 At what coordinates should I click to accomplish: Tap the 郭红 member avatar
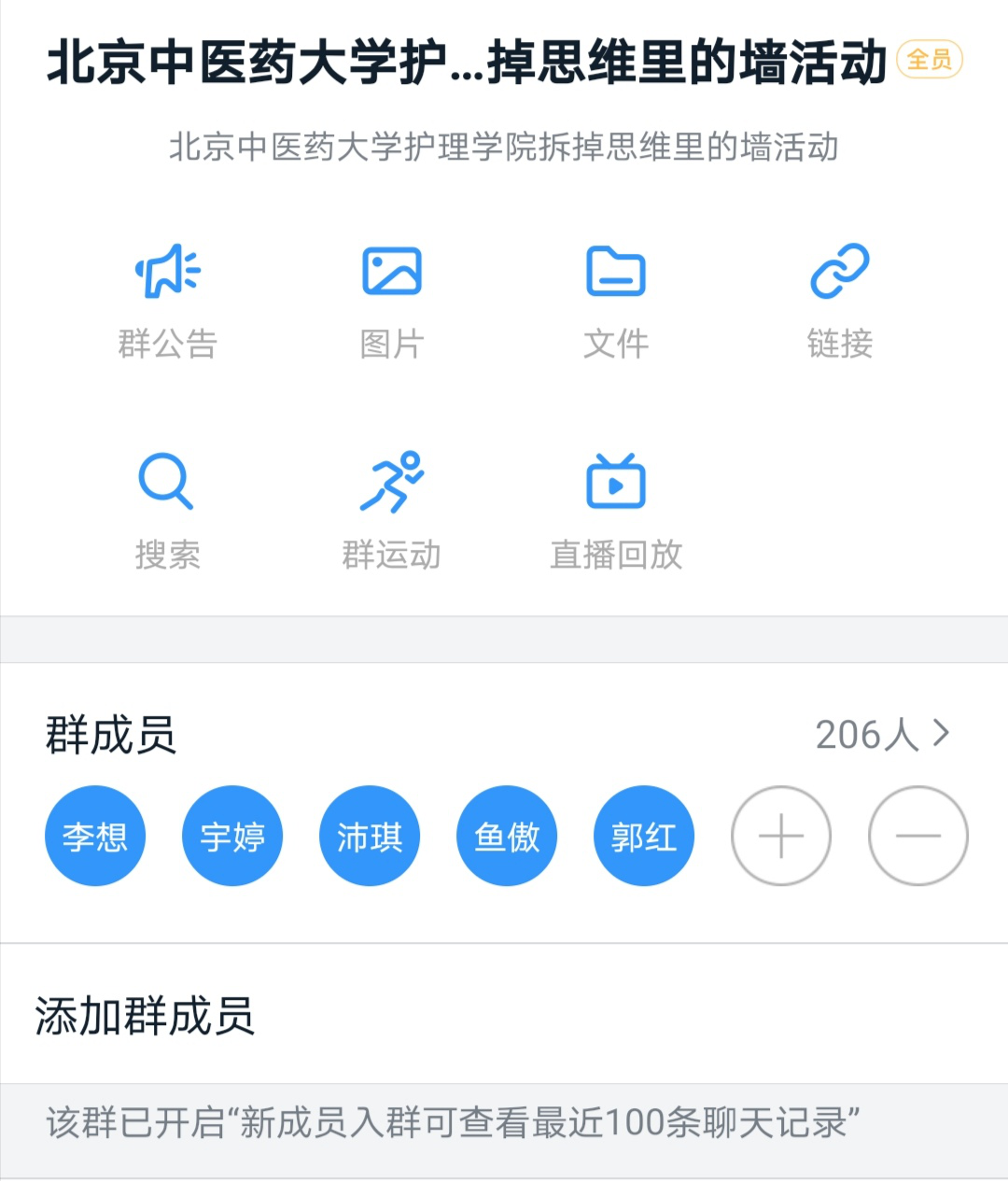[644, 836]
